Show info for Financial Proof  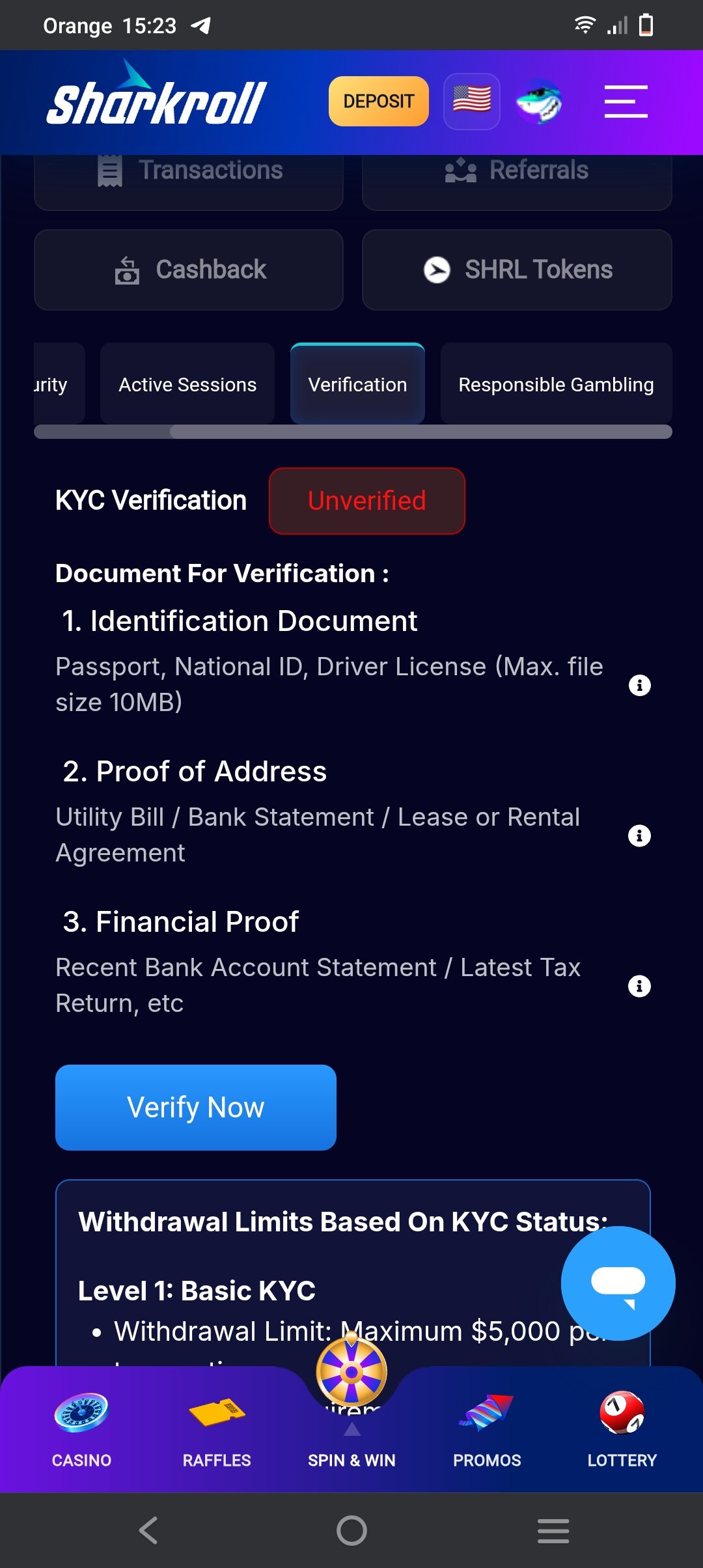coord(639,986)
